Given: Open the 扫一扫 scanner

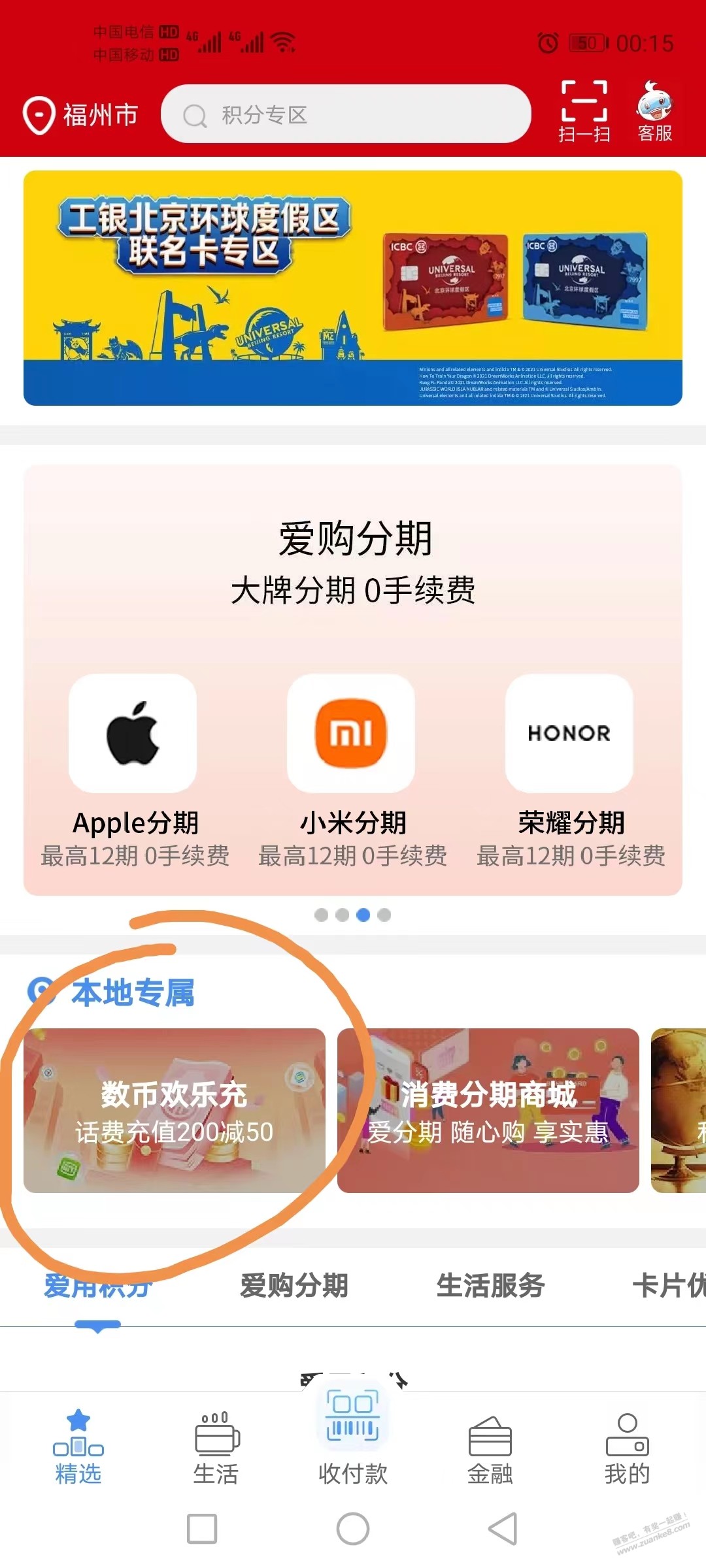Looking at the screenshot, I should 584,111.
